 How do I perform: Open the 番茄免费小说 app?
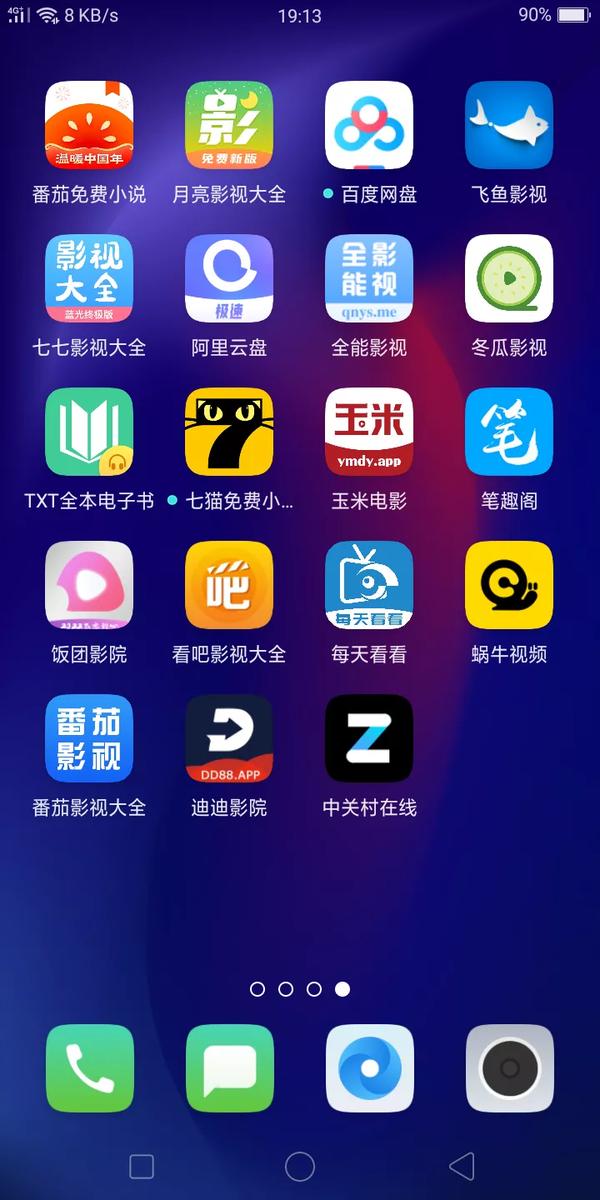pyautogui.click(x=89, y=126)
